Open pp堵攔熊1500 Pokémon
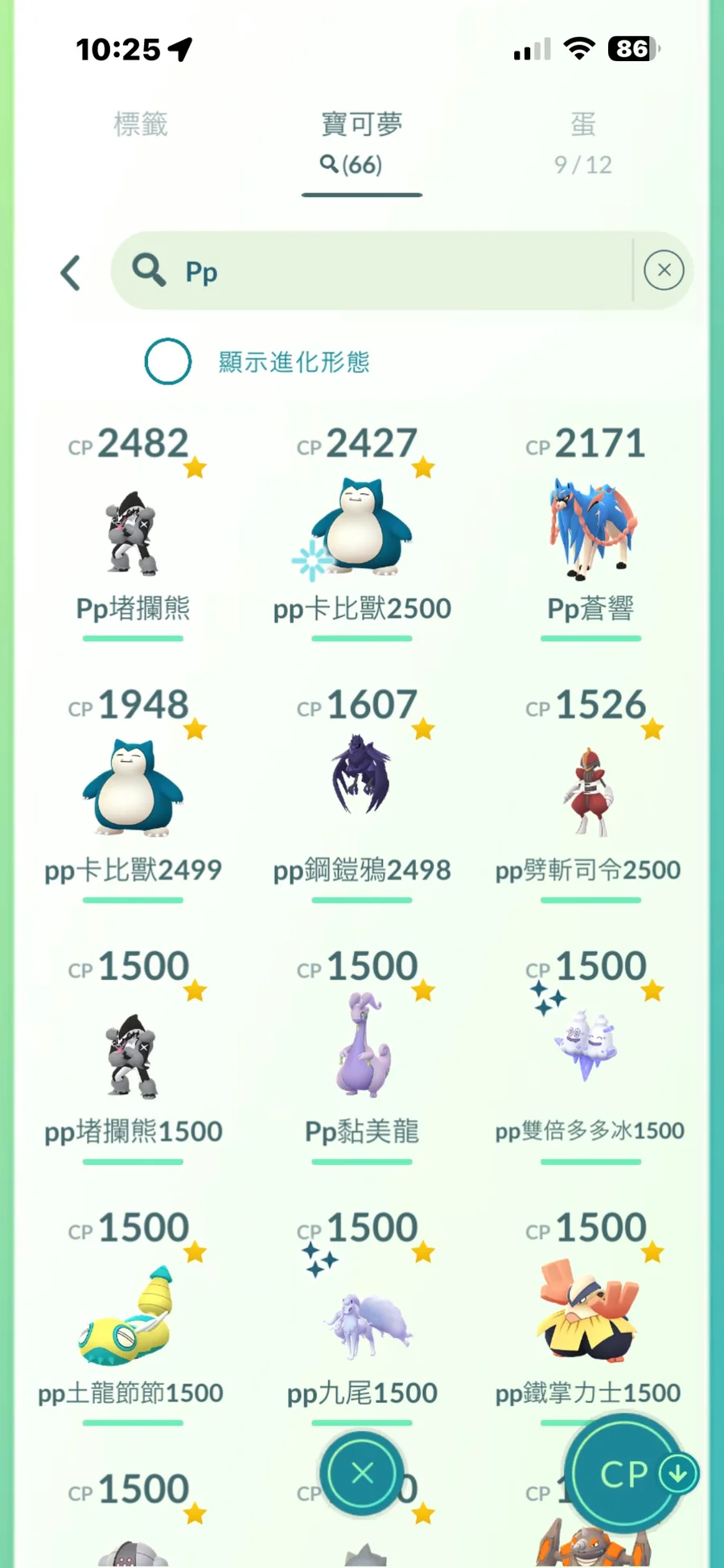Viewport: 724px width, 1568px height. pos(134,1056)
